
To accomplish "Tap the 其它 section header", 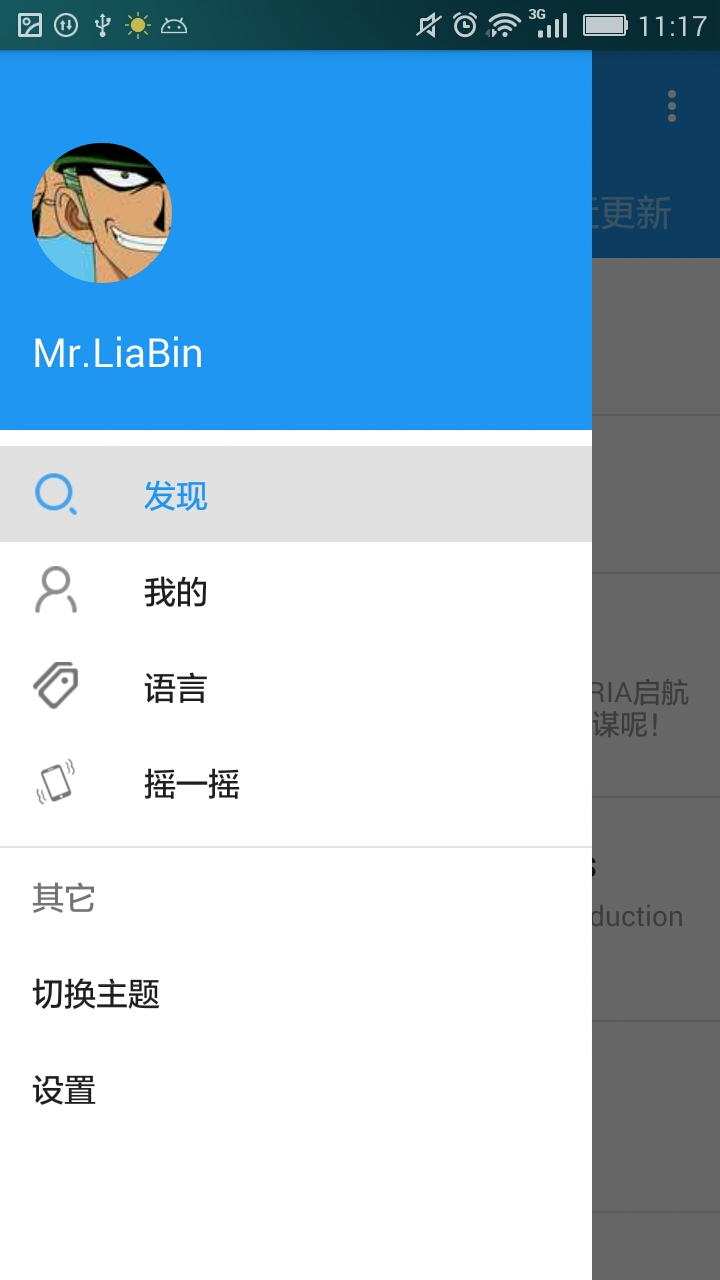I will tap(63, 898).
